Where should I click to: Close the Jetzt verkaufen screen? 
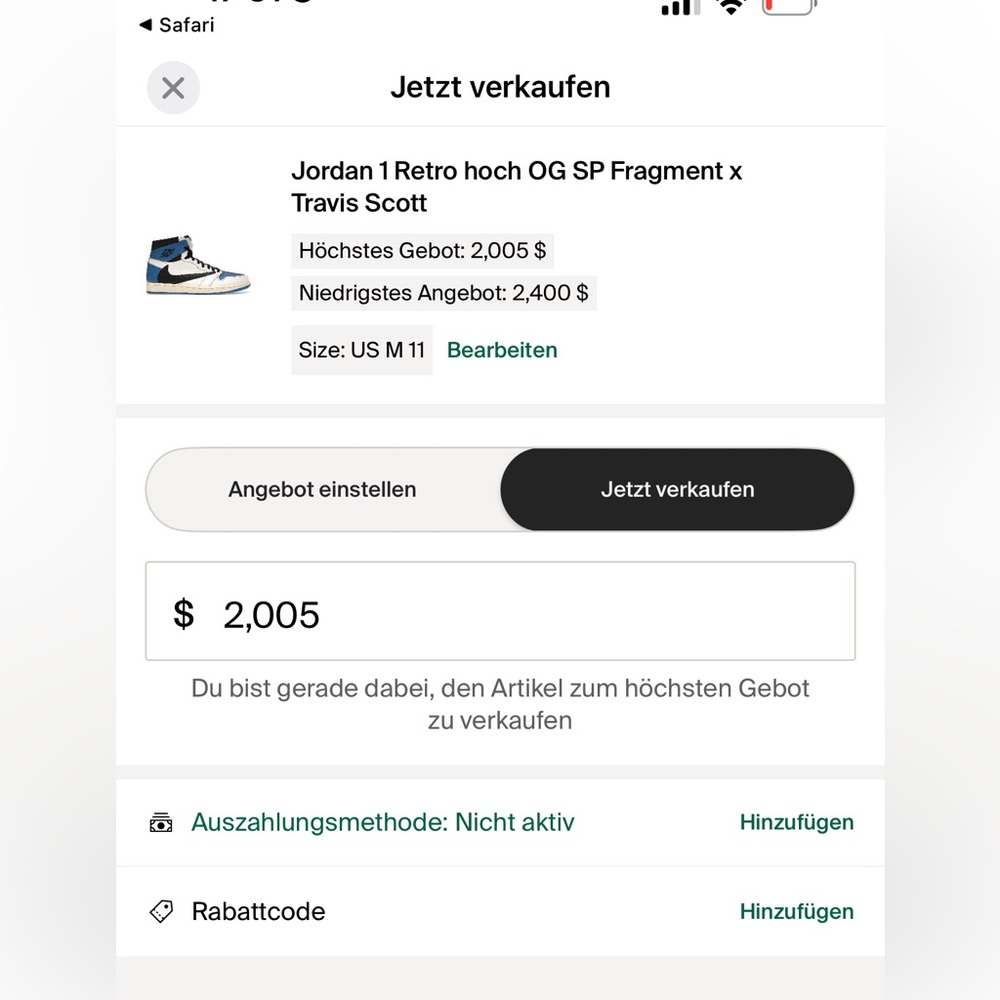(173, 88)
